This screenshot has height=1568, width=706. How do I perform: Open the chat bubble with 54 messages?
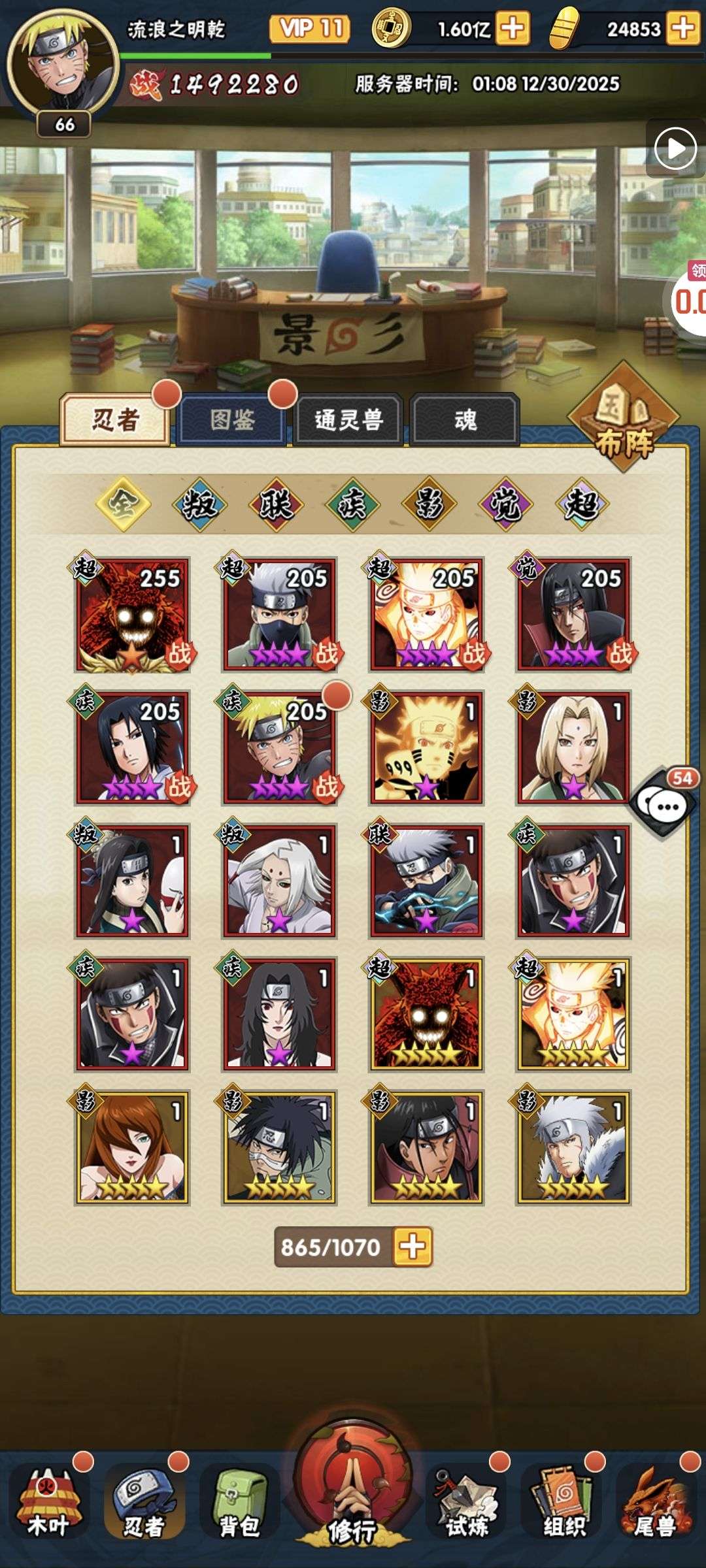pos(664,806)
